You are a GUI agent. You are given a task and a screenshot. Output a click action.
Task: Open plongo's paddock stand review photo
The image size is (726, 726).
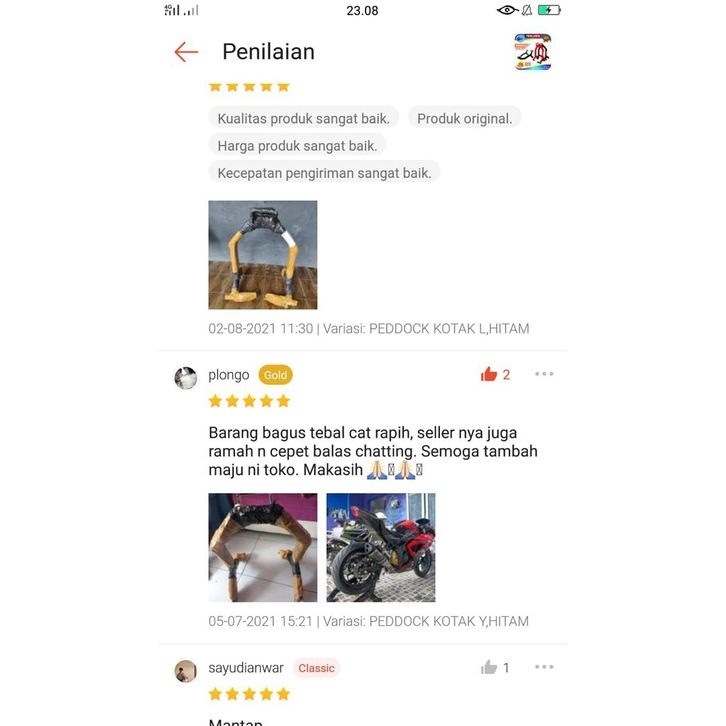[x=262, y=547]
